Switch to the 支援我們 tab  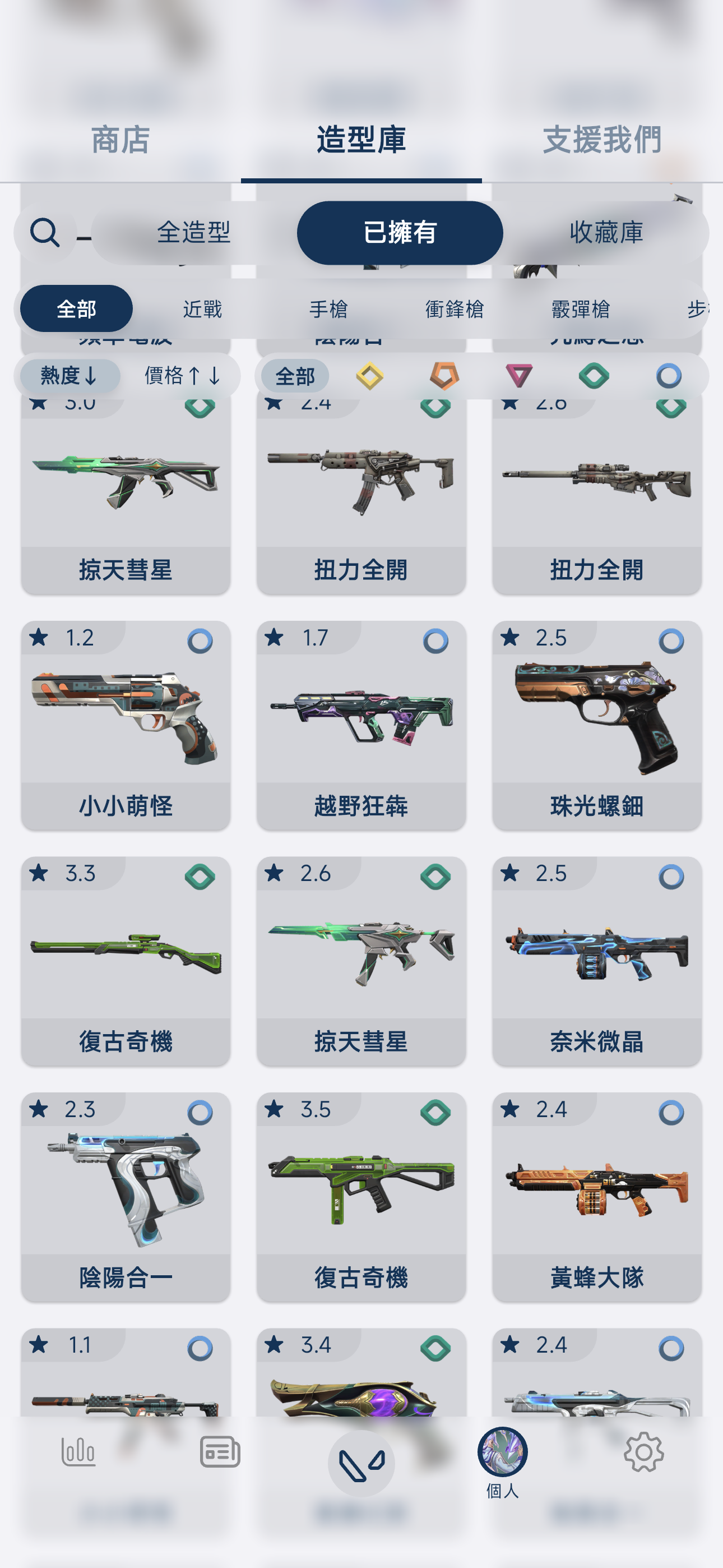click(602, 141)
